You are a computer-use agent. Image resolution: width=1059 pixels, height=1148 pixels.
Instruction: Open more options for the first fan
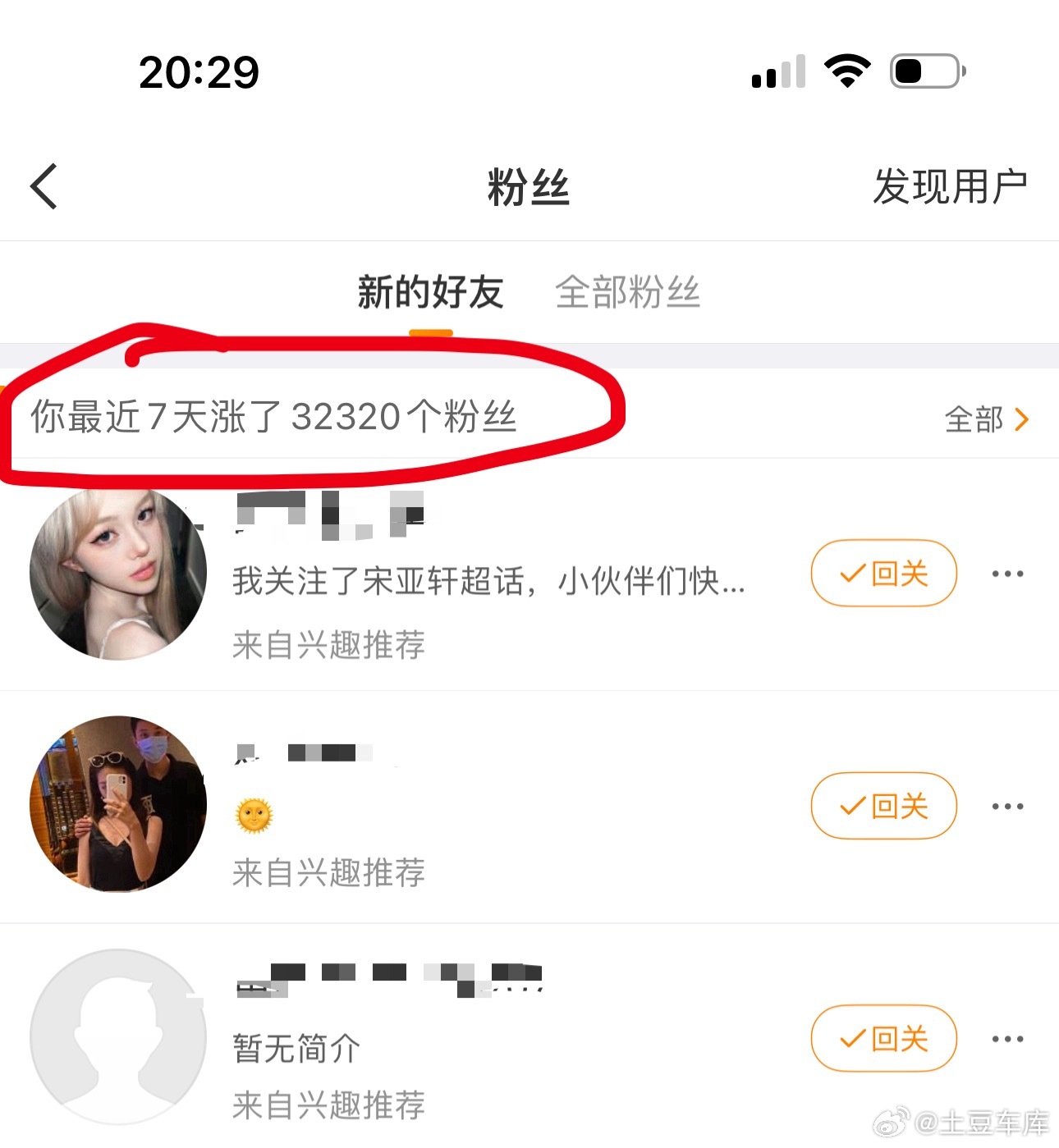1007,574
